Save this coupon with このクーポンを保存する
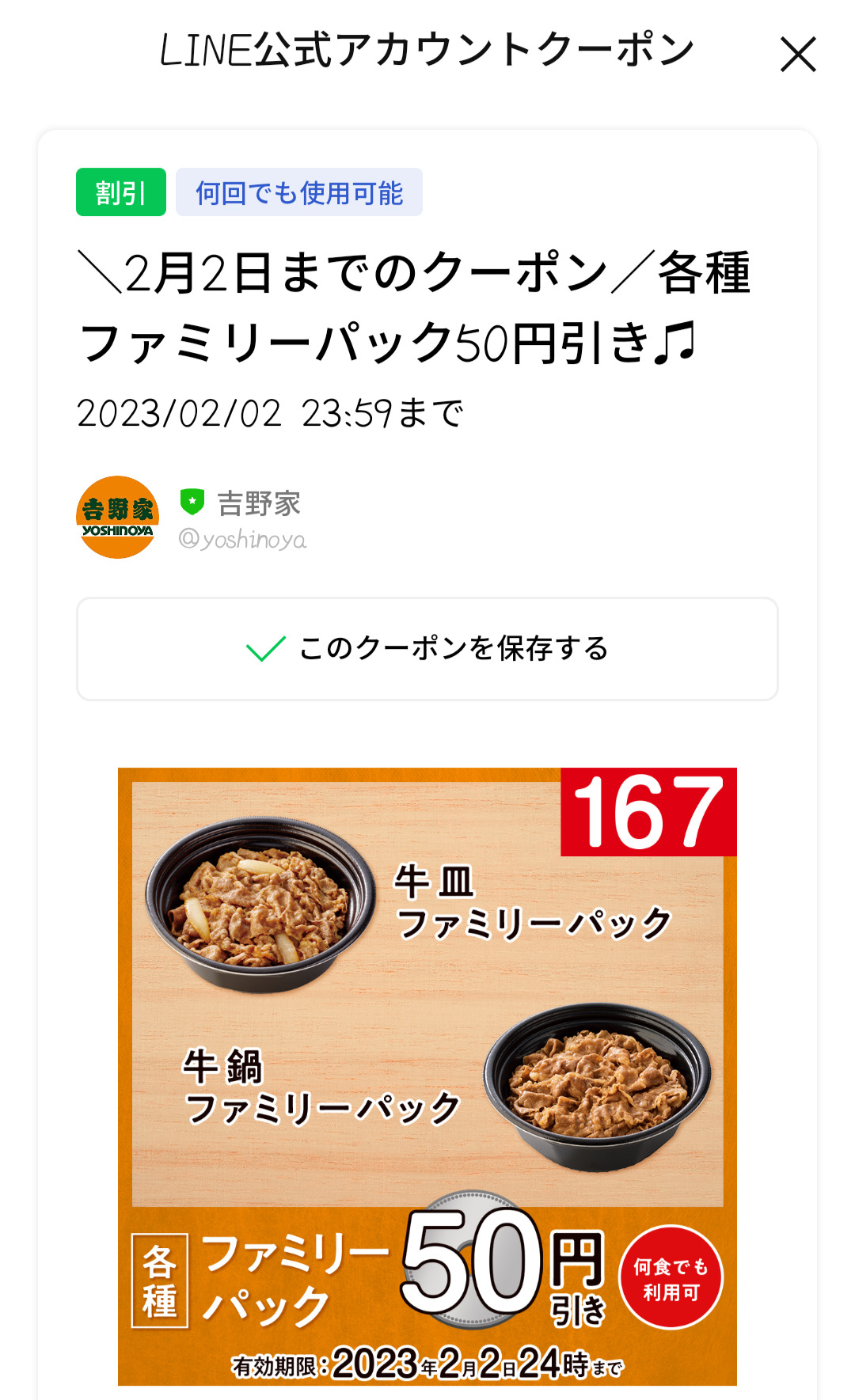 [x=427, y=649]
